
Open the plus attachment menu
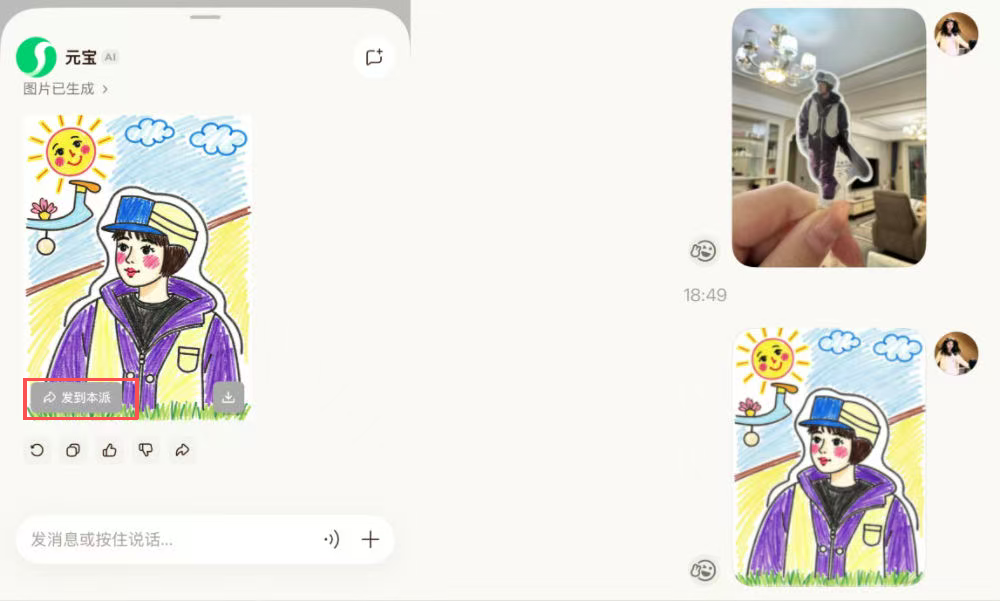[370, 539]
